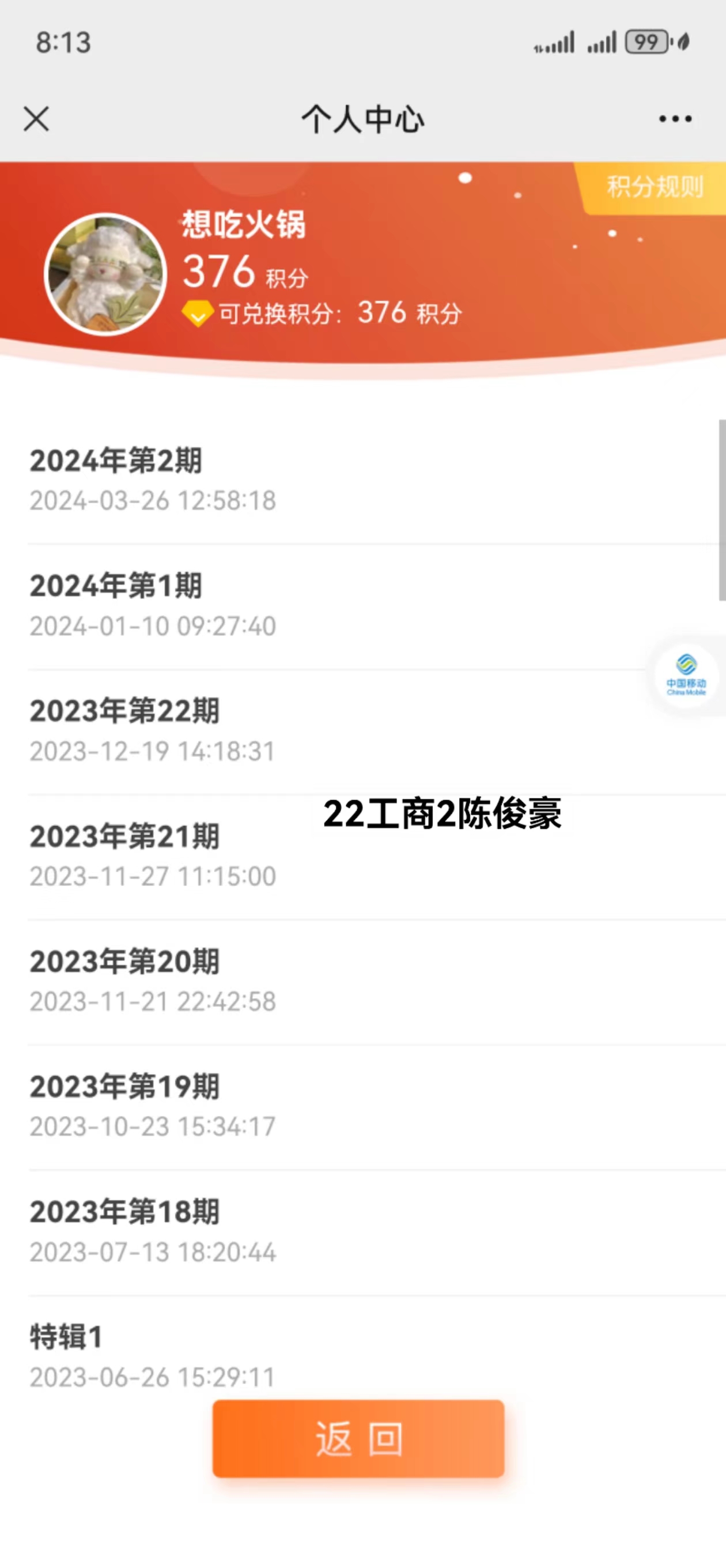Image resolution: width=726 pixels, height=1568 pixels.
Task: Close the 个人中心 page
Action: (36, 119)
